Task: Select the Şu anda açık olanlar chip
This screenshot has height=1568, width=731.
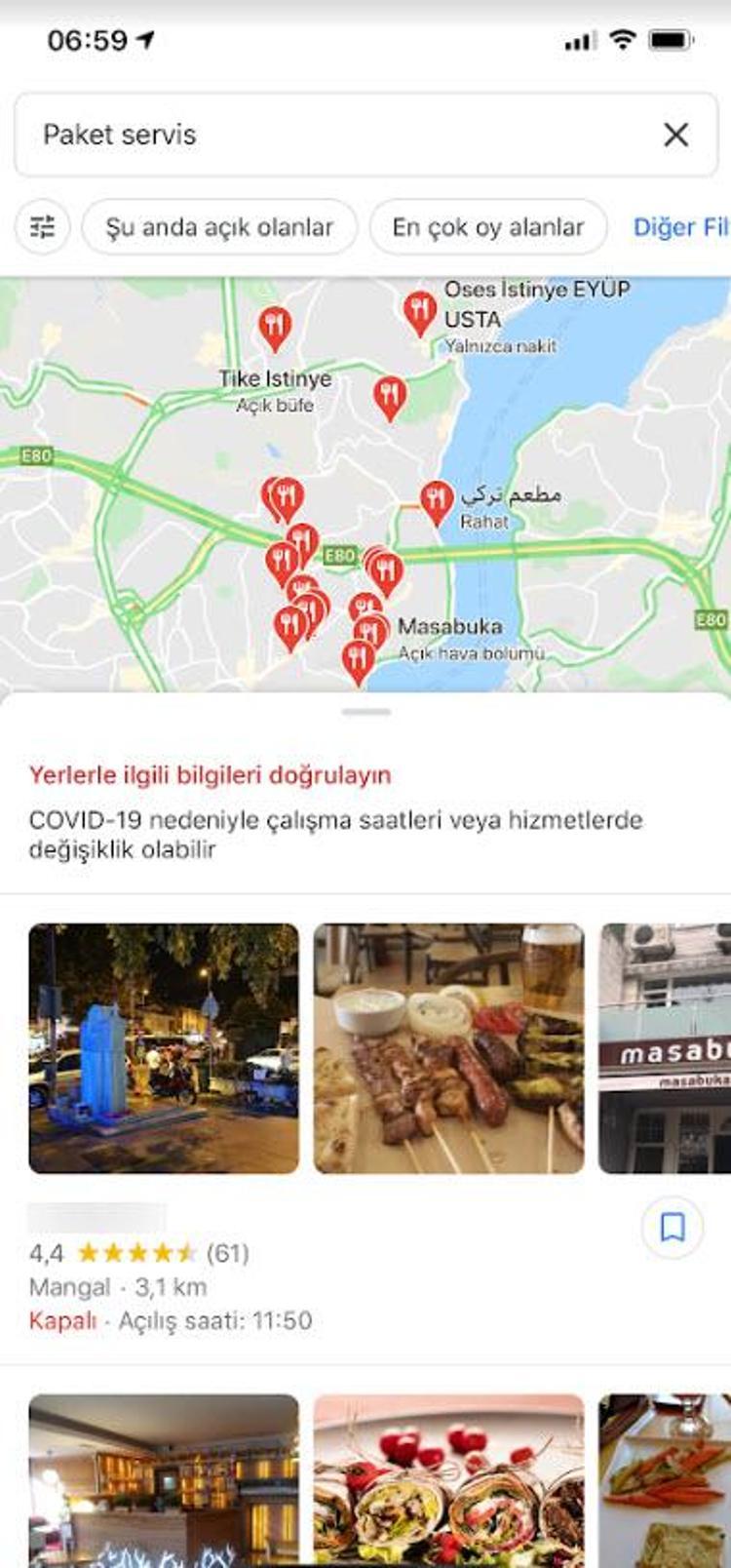Action: [x=219, y=227]
